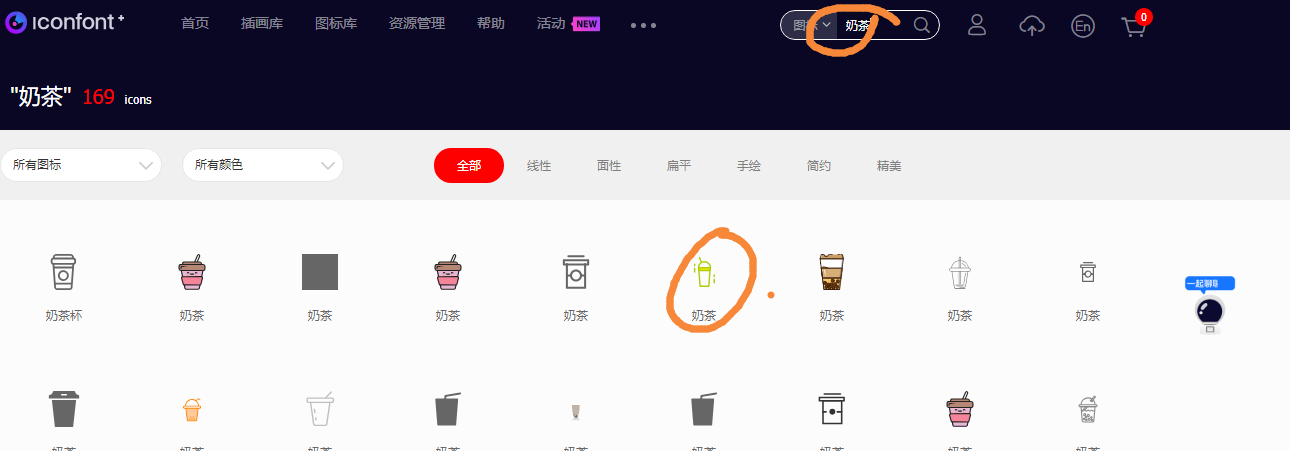The height and width of the screenshot is (451, 1290).
Task: Expand the three-dot more menu
Action: (x=644, y=25)
